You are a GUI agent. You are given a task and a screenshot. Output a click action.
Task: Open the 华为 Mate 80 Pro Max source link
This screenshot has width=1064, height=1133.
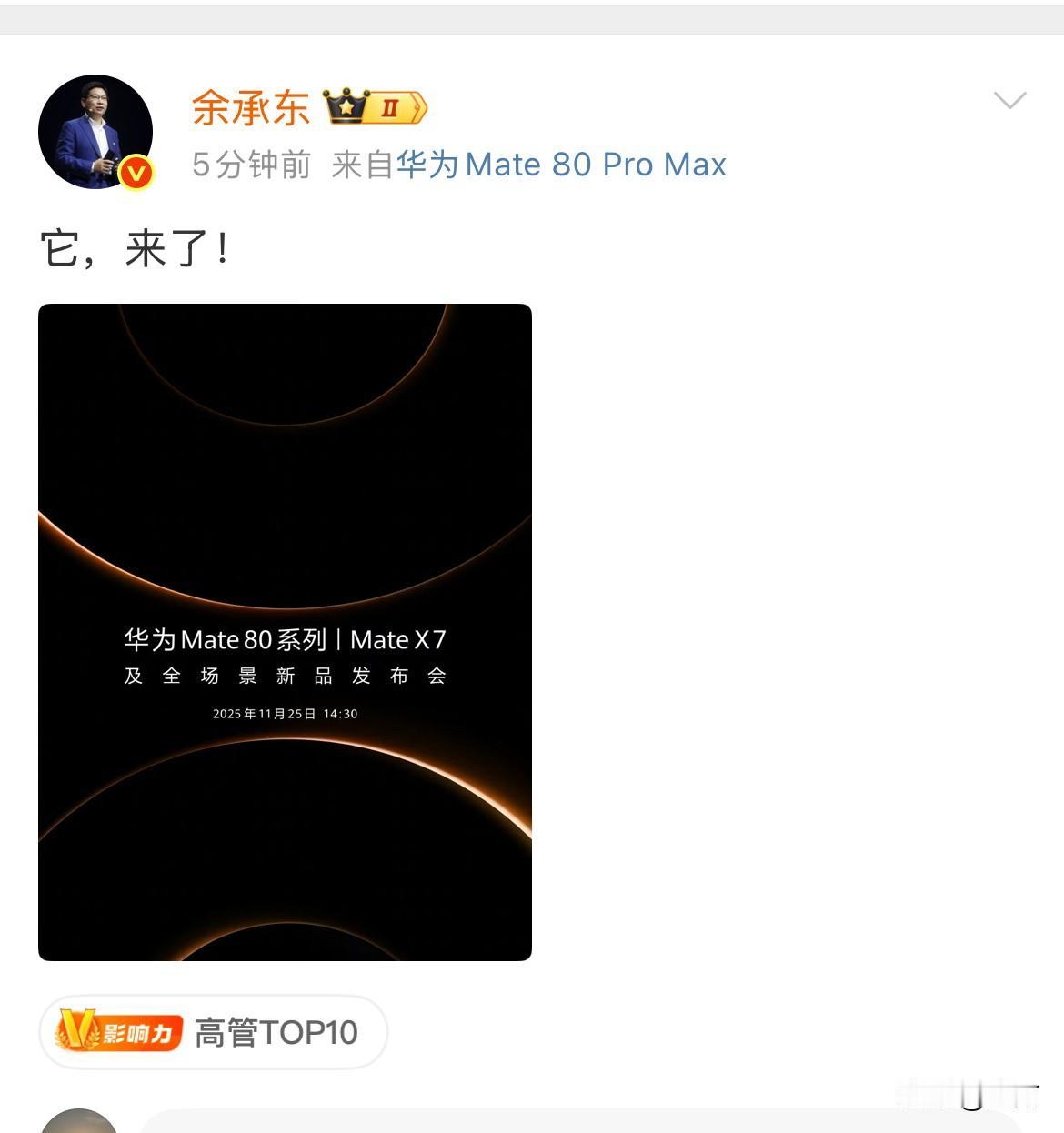(x=562, y=165)
